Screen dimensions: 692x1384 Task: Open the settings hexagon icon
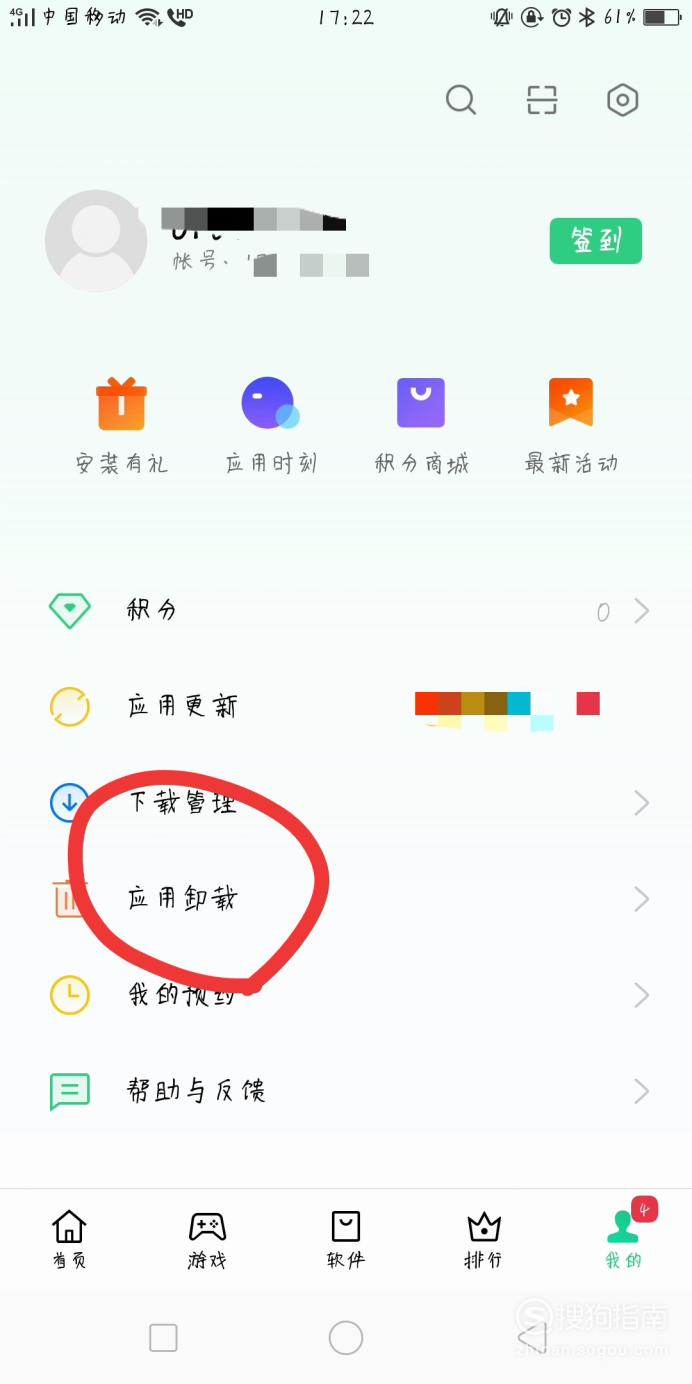pyautogui.click(x=622, y=100)
